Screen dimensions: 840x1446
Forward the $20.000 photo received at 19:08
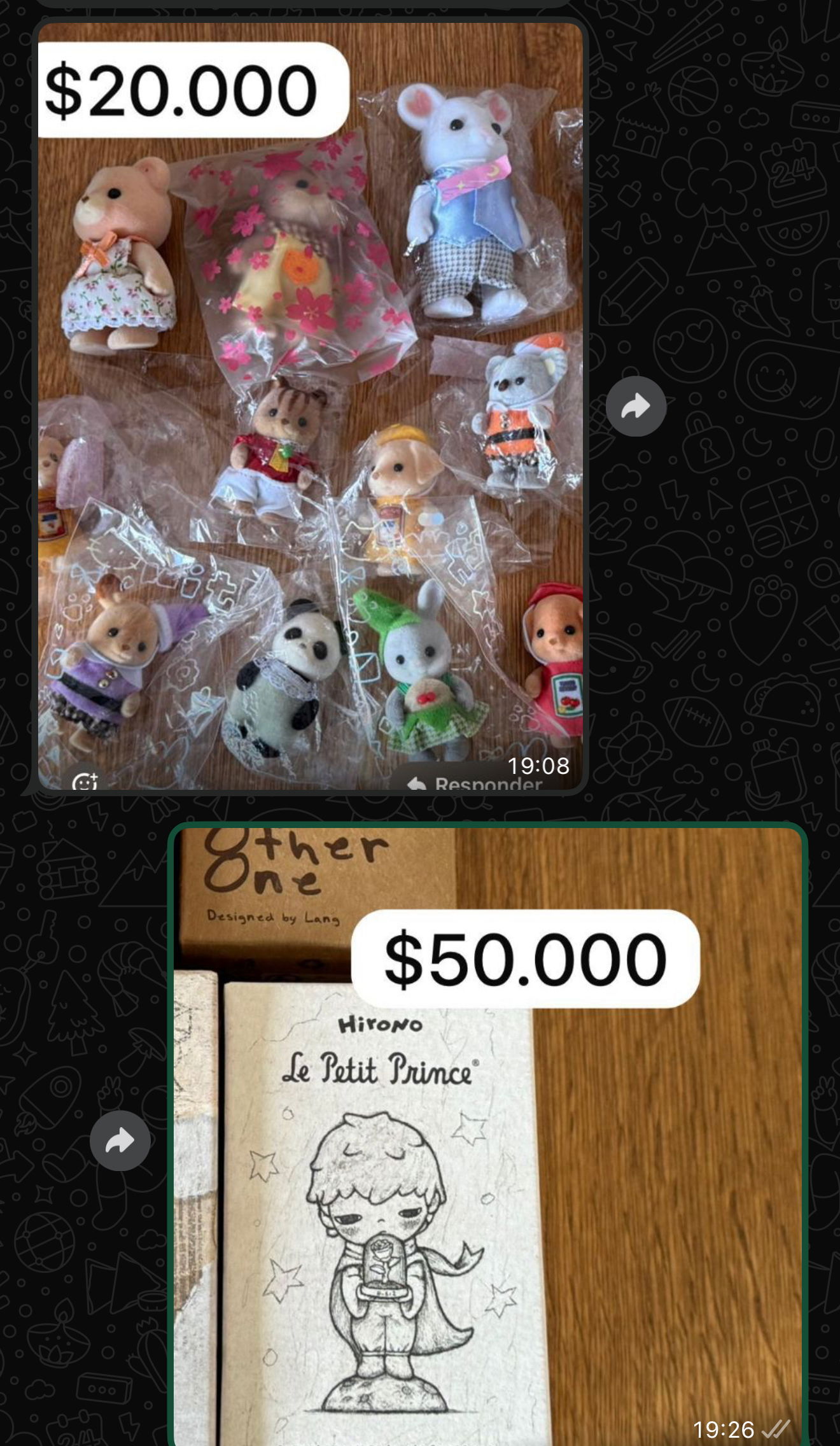pyautogui.click(x=636, y=406)
